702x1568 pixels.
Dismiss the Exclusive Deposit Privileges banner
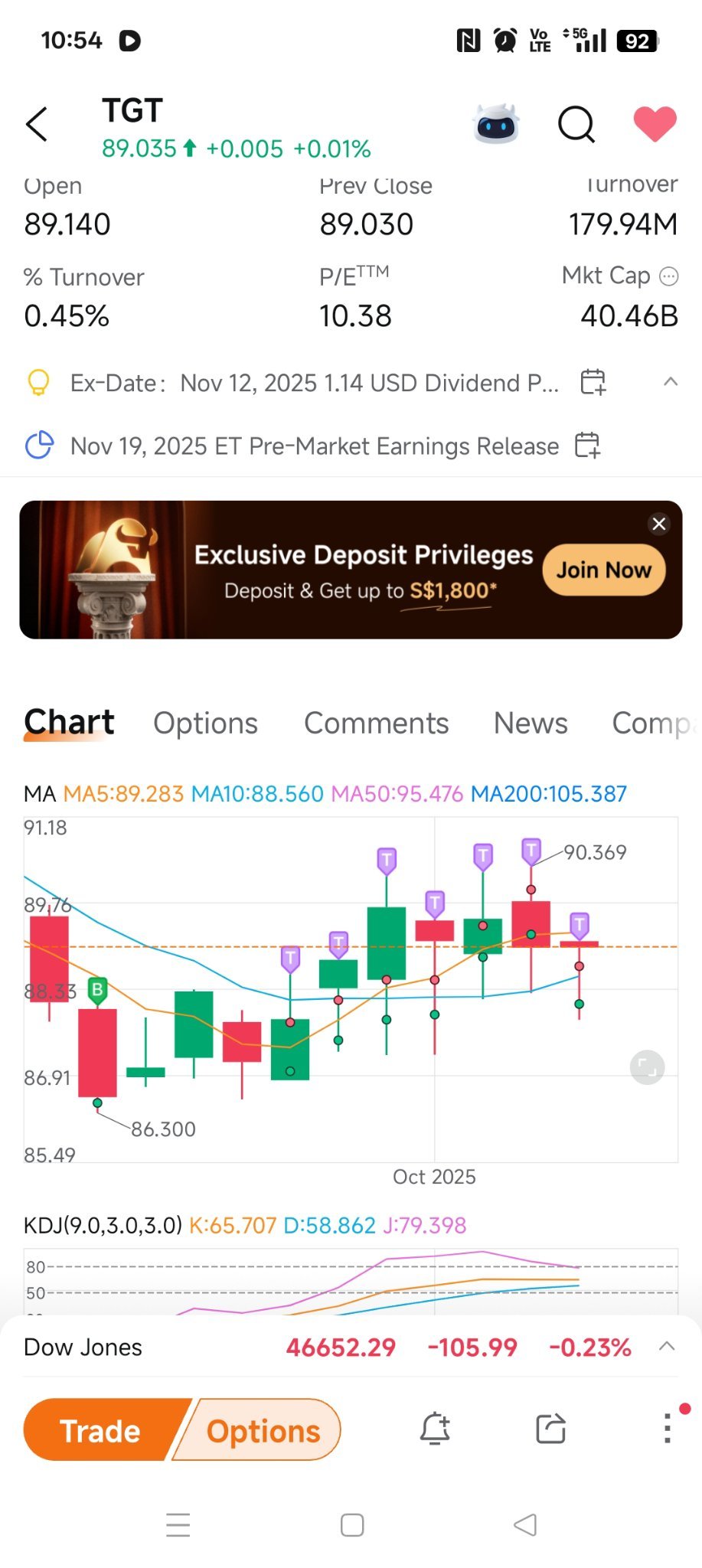658,524
